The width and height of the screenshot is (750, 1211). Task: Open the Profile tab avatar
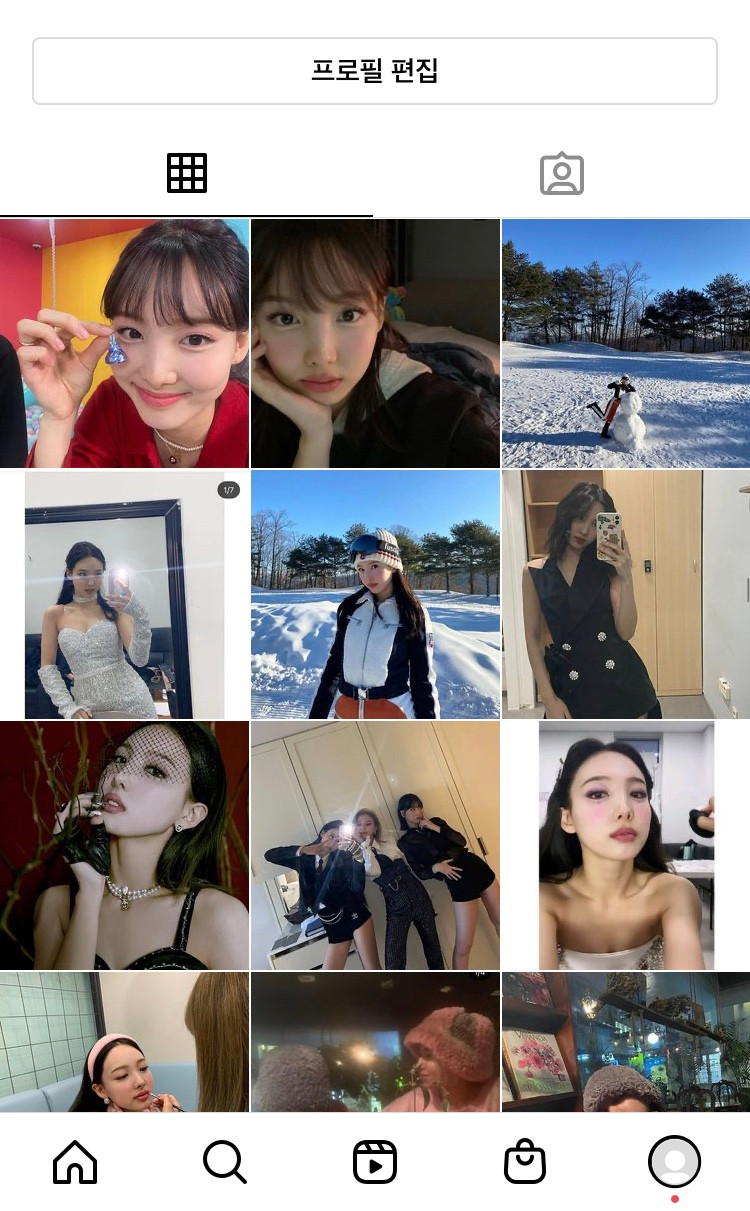coord(675,1162)
